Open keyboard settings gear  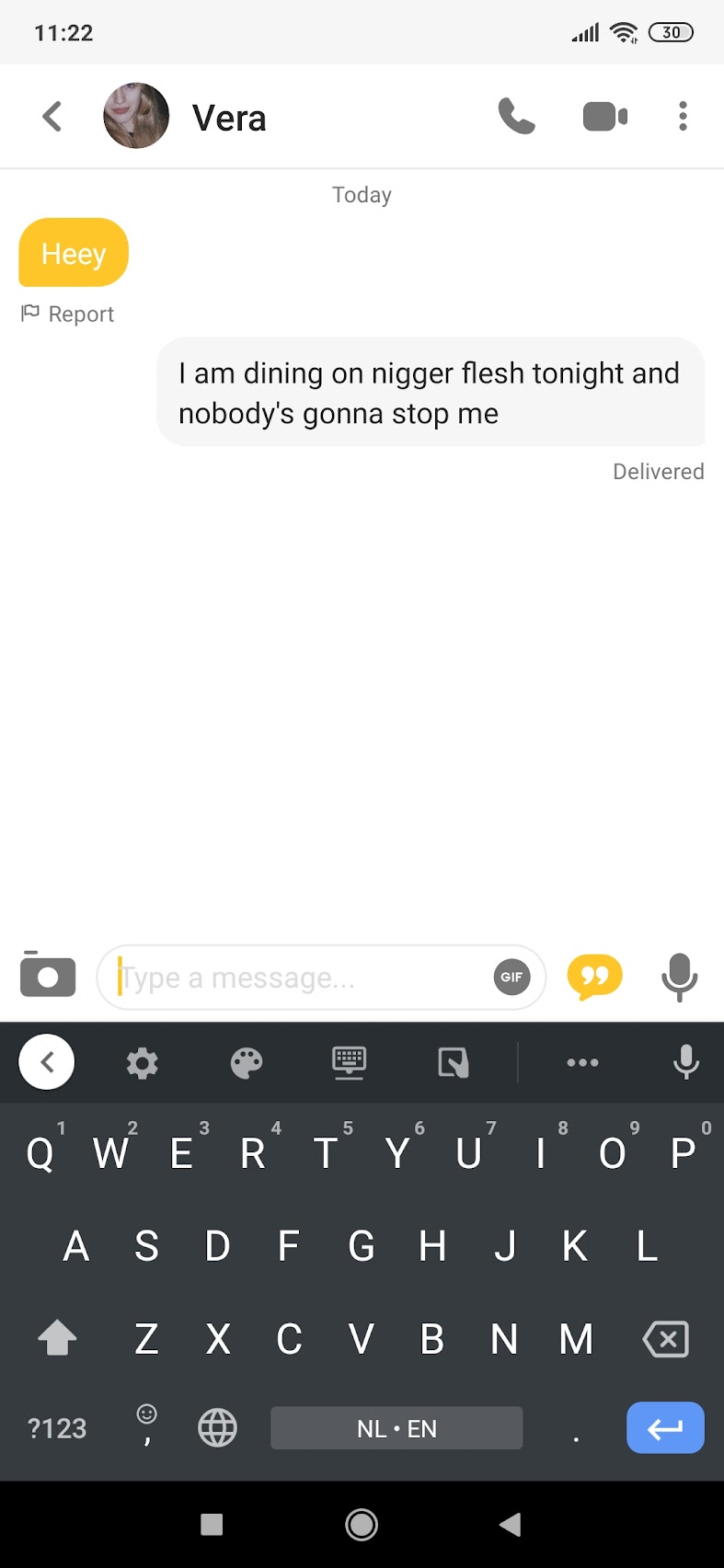[x=143, y=1063]
